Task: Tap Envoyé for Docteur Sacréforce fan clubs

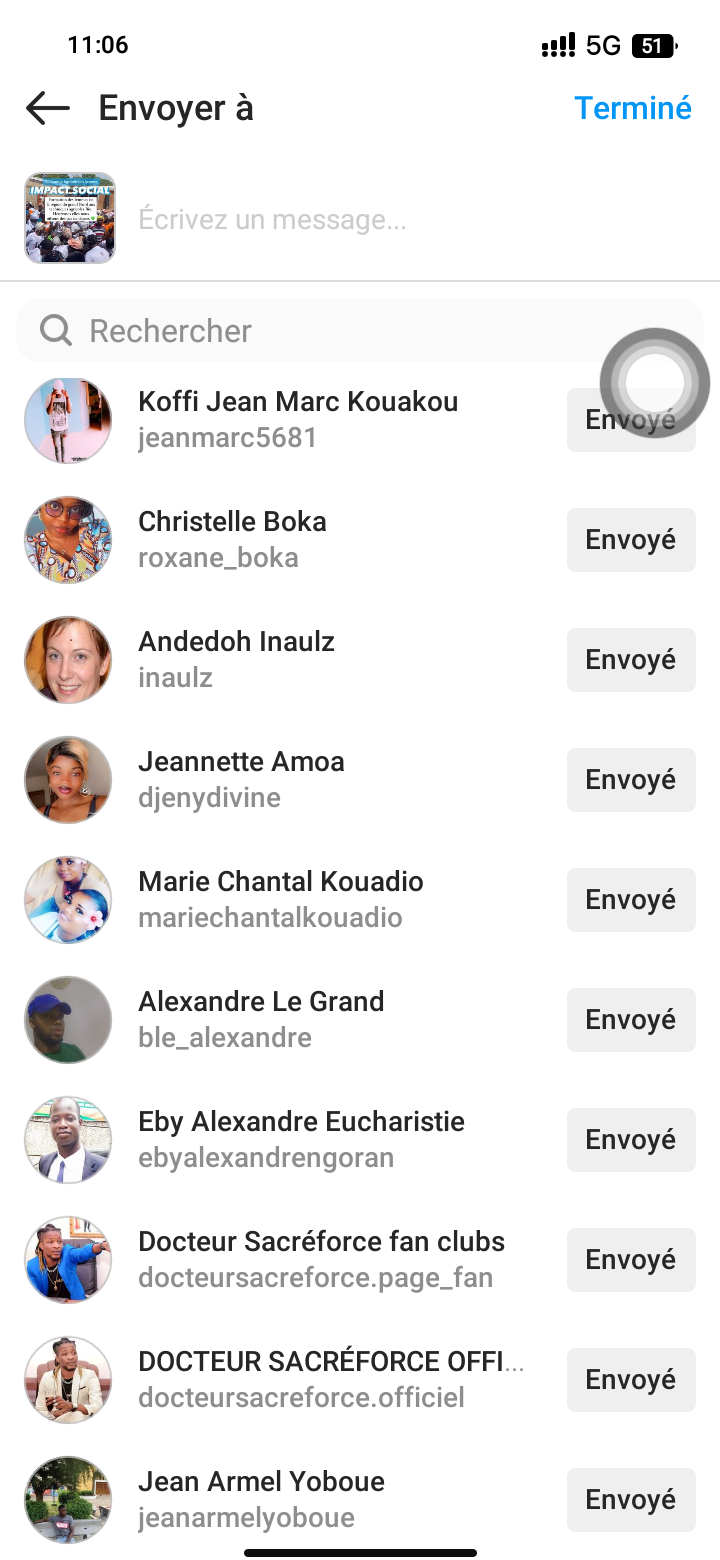Action: [631, 1260]
